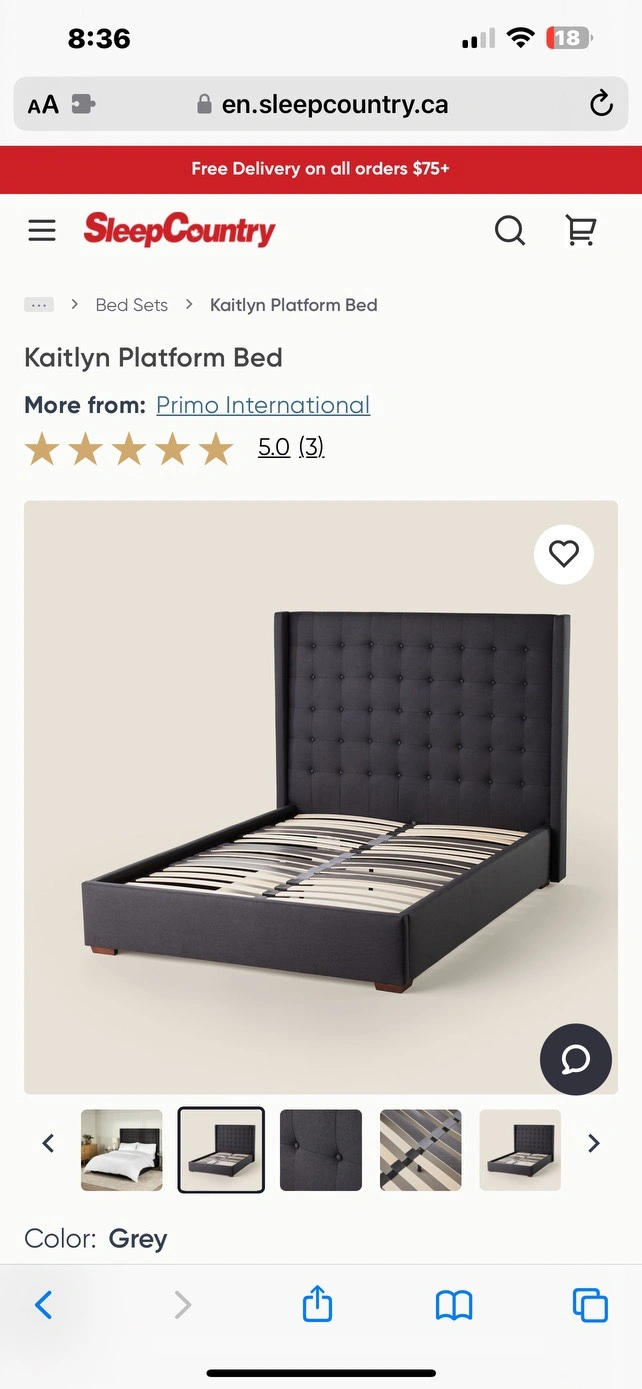Open Safari reader and text size options
The image size is (642, 1389).
click(43, 104)
